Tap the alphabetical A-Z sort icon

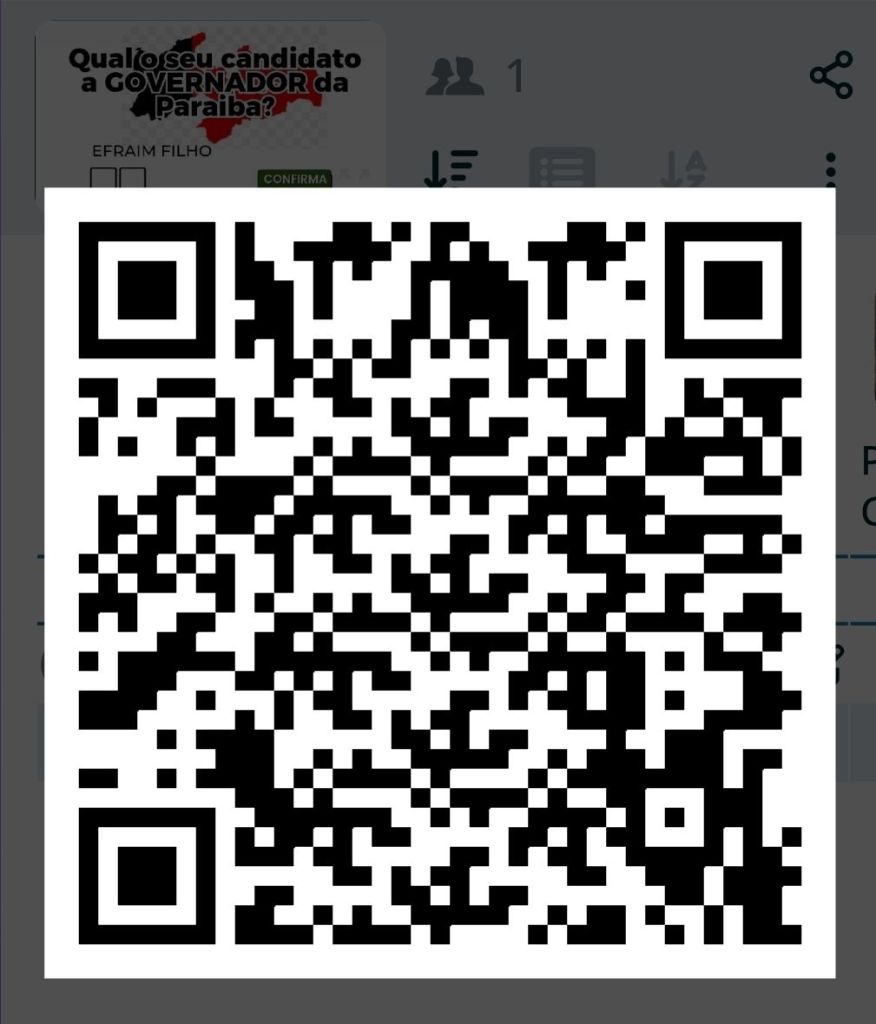683,168
